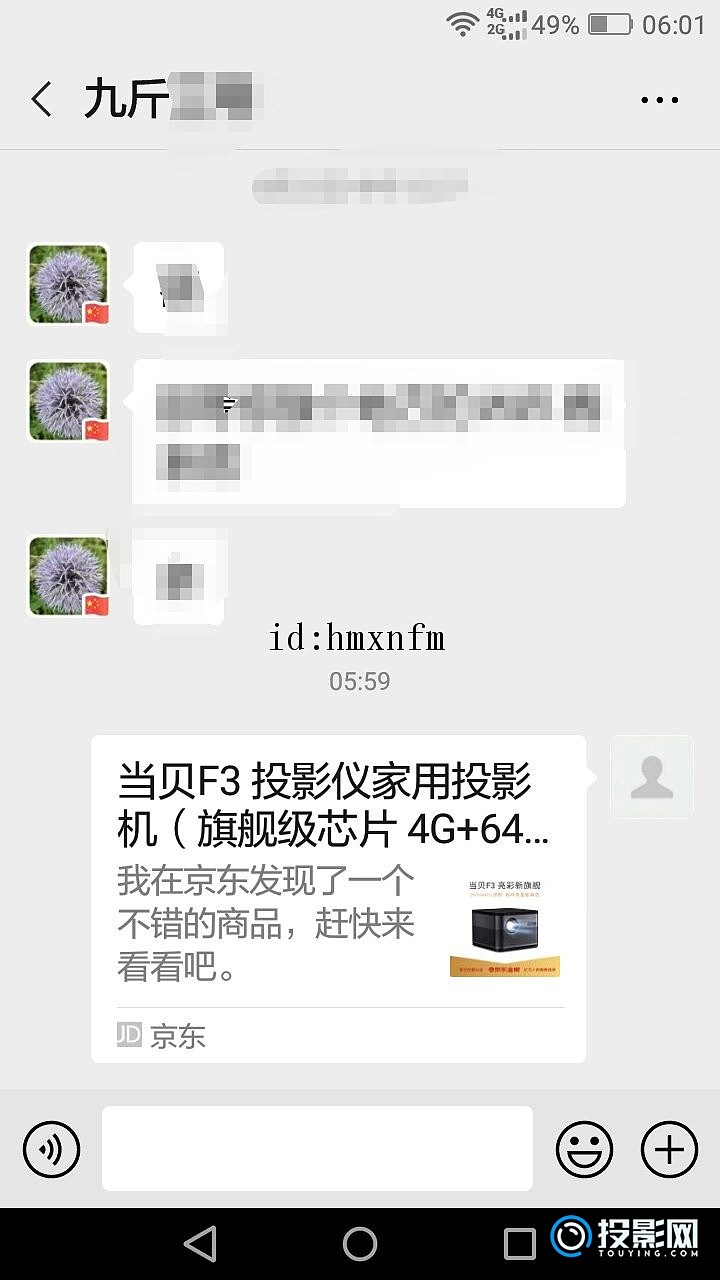The image size is (720, 1280).
Task: Open the emoji picker
Action: click(x=584, y=1148)
